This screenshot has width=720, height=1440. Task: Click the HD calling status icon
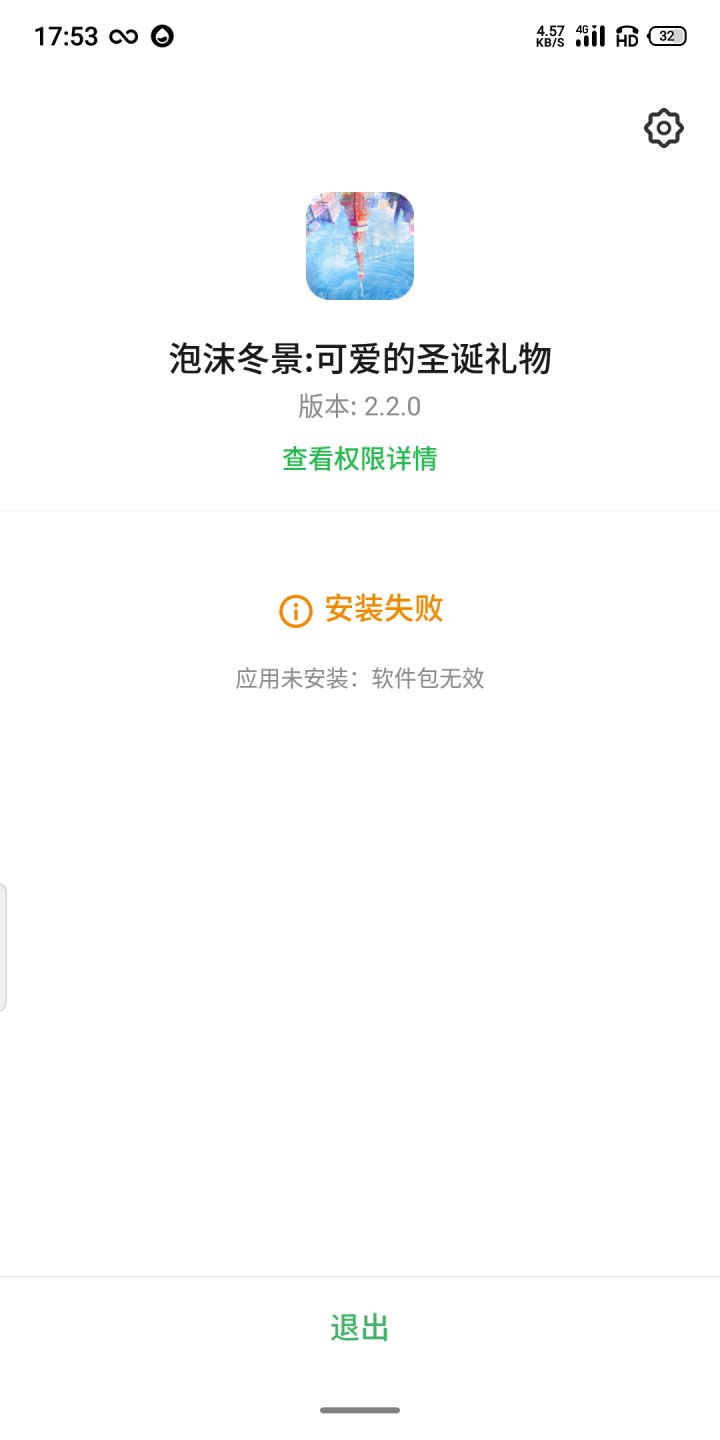(x=627, y=38)
